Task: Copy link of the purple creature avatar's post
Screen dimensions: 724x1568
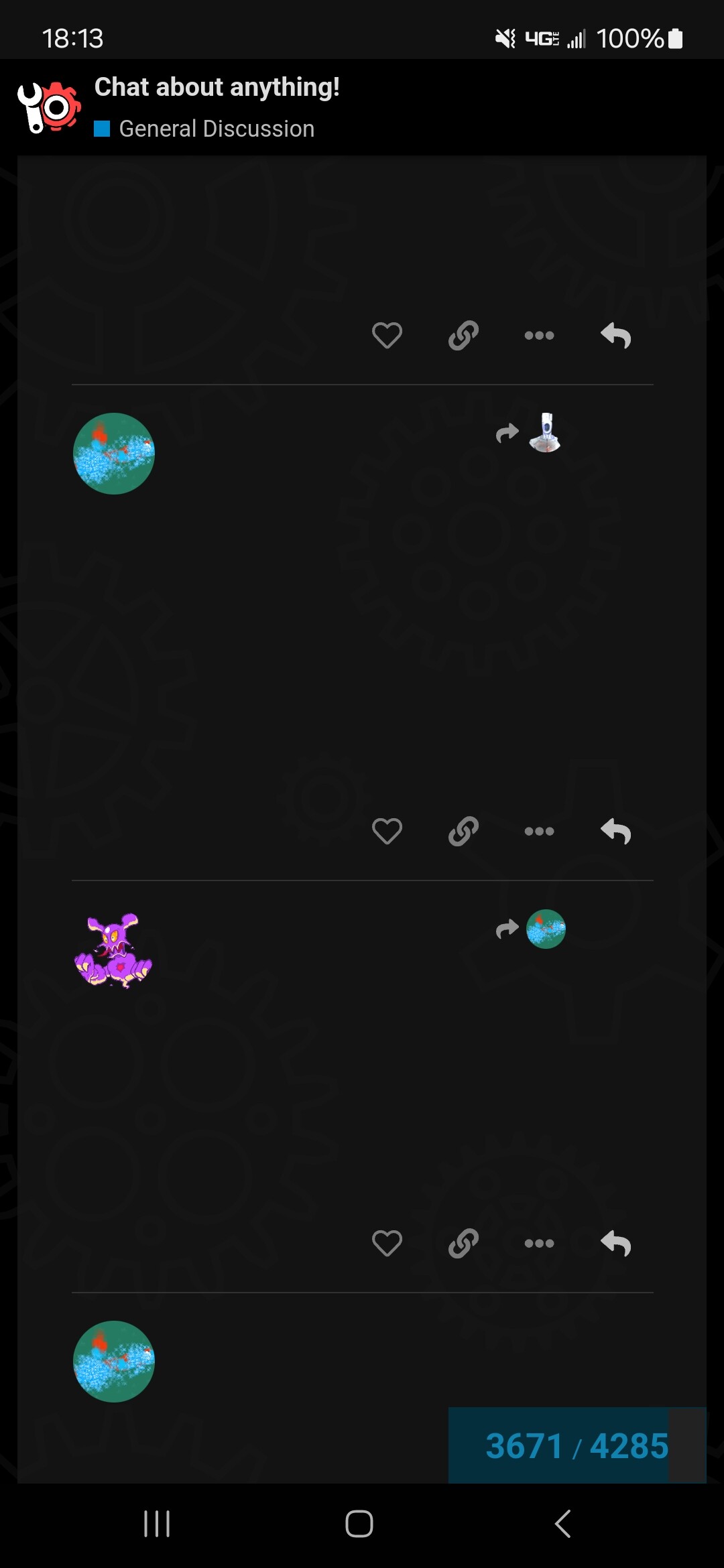Action: 463,1243
